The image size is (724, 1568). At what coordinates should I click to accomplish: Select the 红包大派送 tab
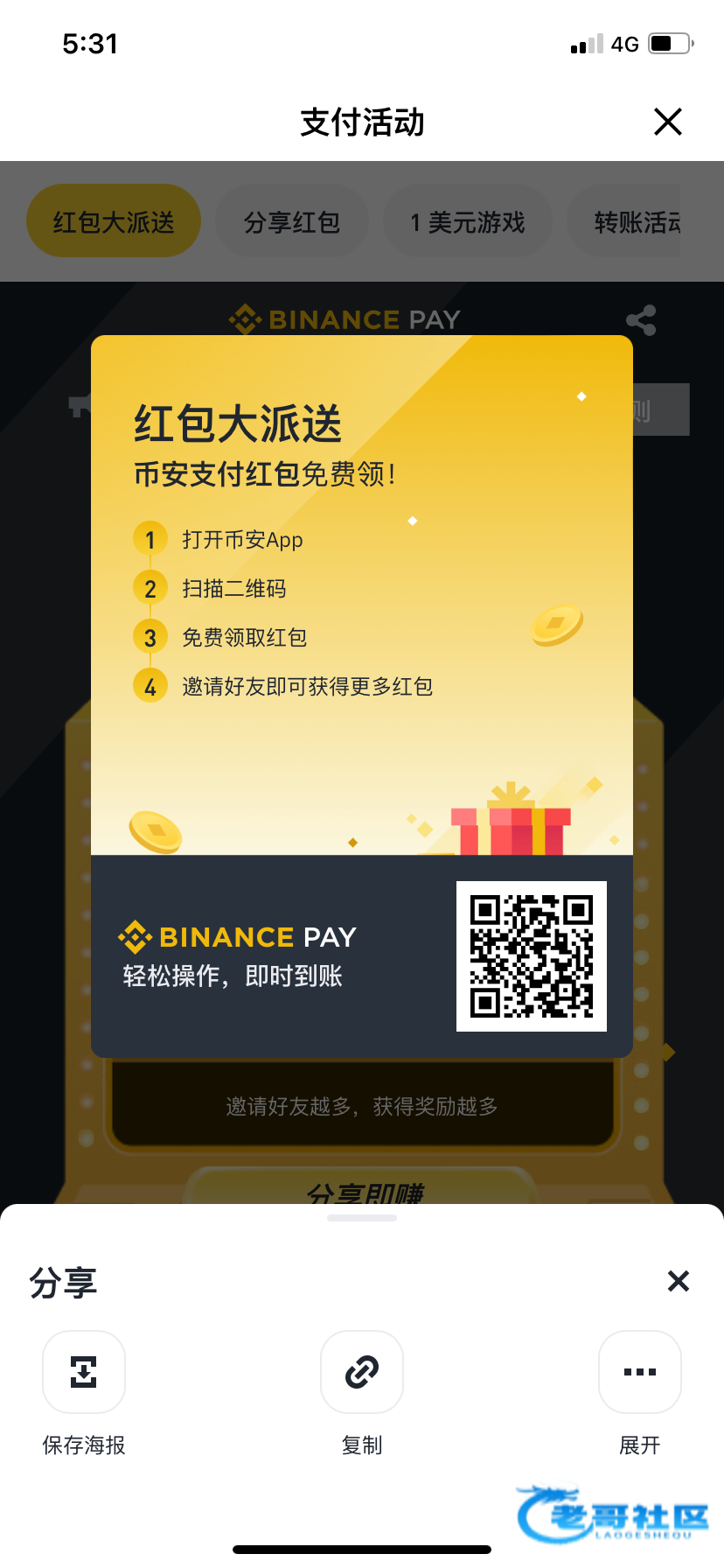[114, 221]
